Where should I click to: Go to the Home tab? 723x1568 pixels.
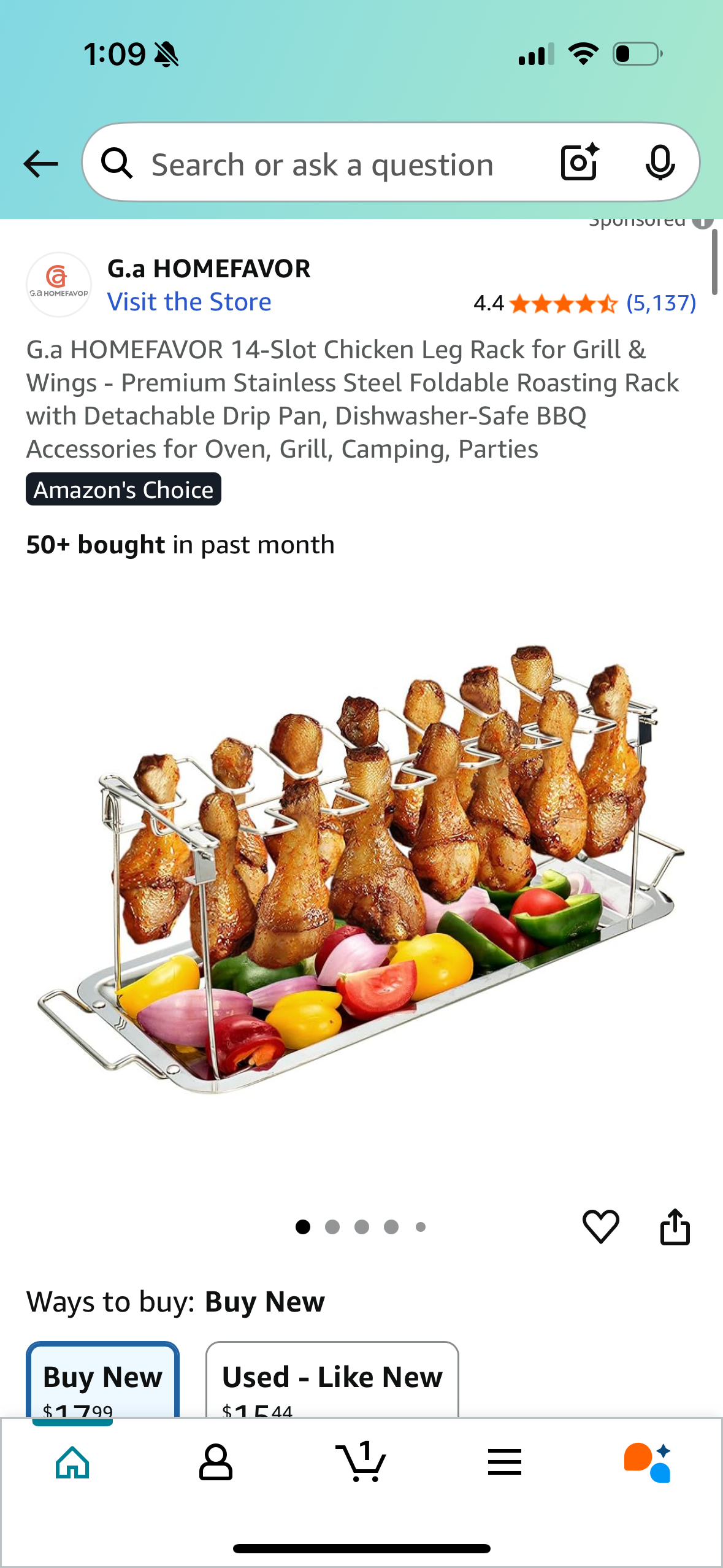point(72,1462)
